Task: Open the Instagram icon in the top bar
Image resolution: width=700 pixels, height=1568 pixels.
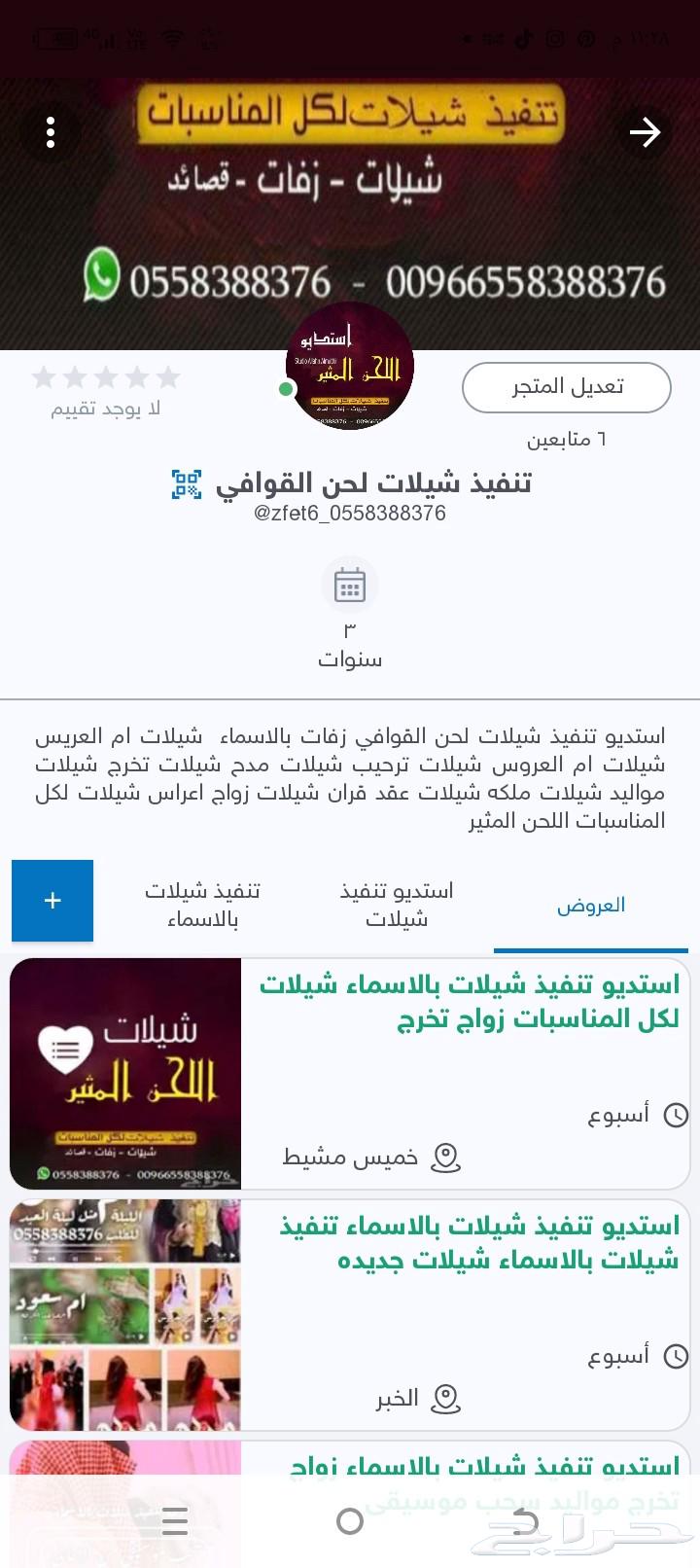Action: pos(554,39)
